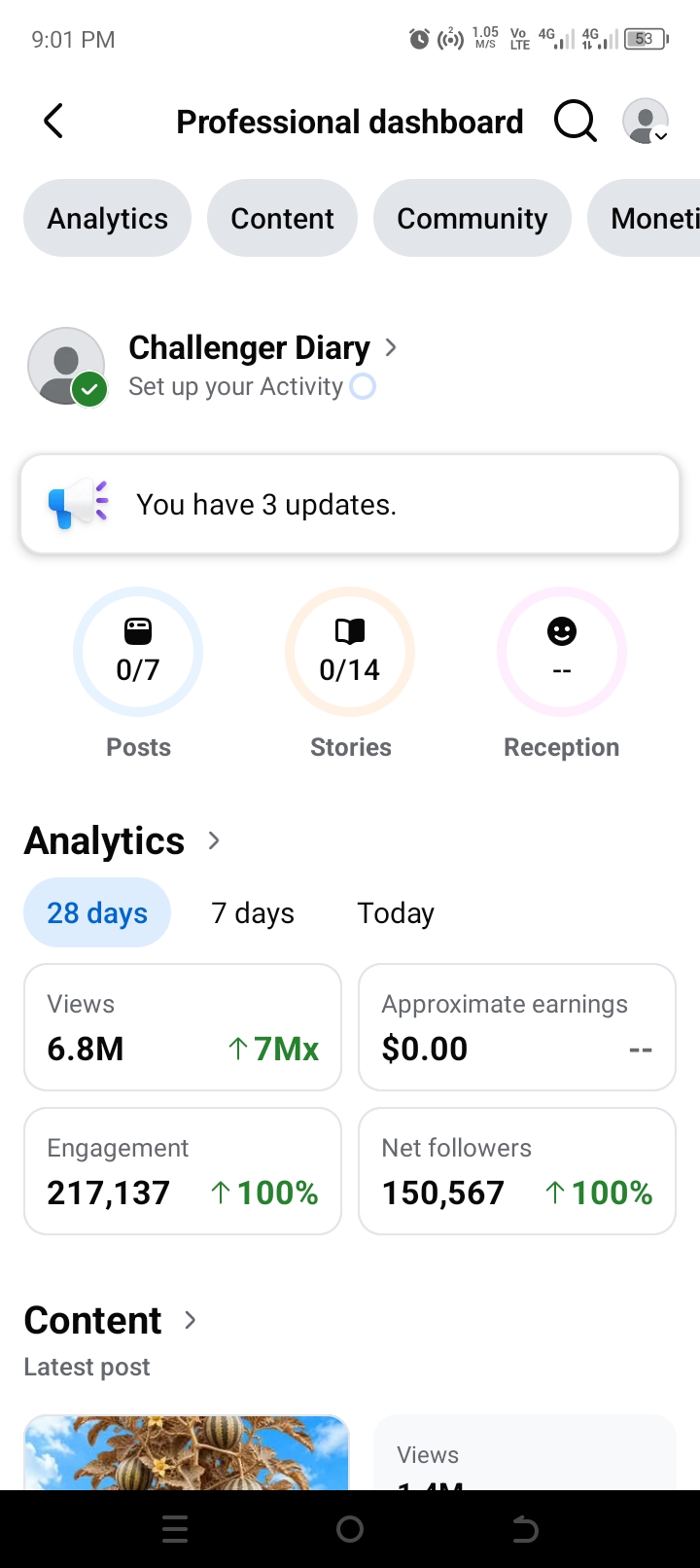The image size is (700, 1568).
Task: Open the search icon in header
Action: pos(575,122)
